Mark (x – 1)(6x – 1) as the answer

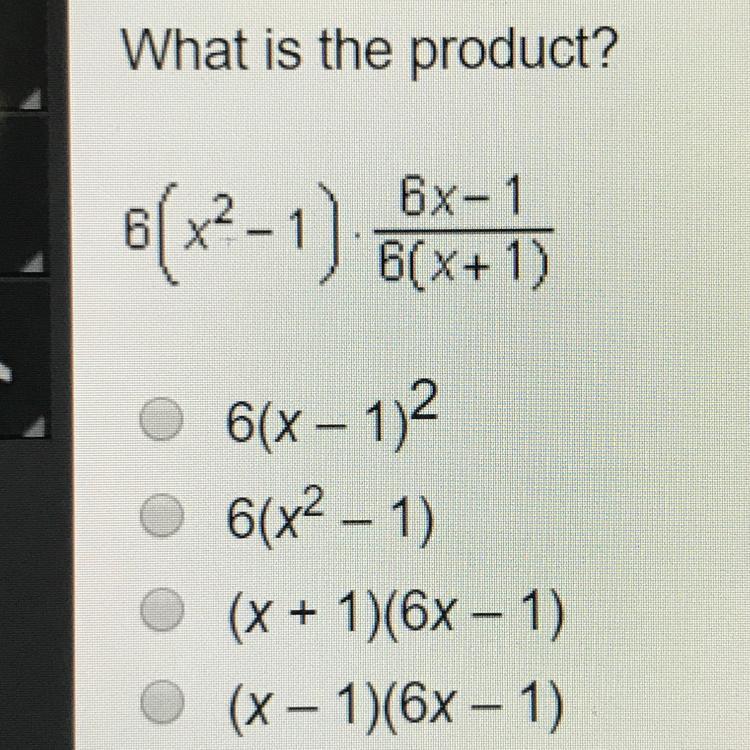coord(162,701)
